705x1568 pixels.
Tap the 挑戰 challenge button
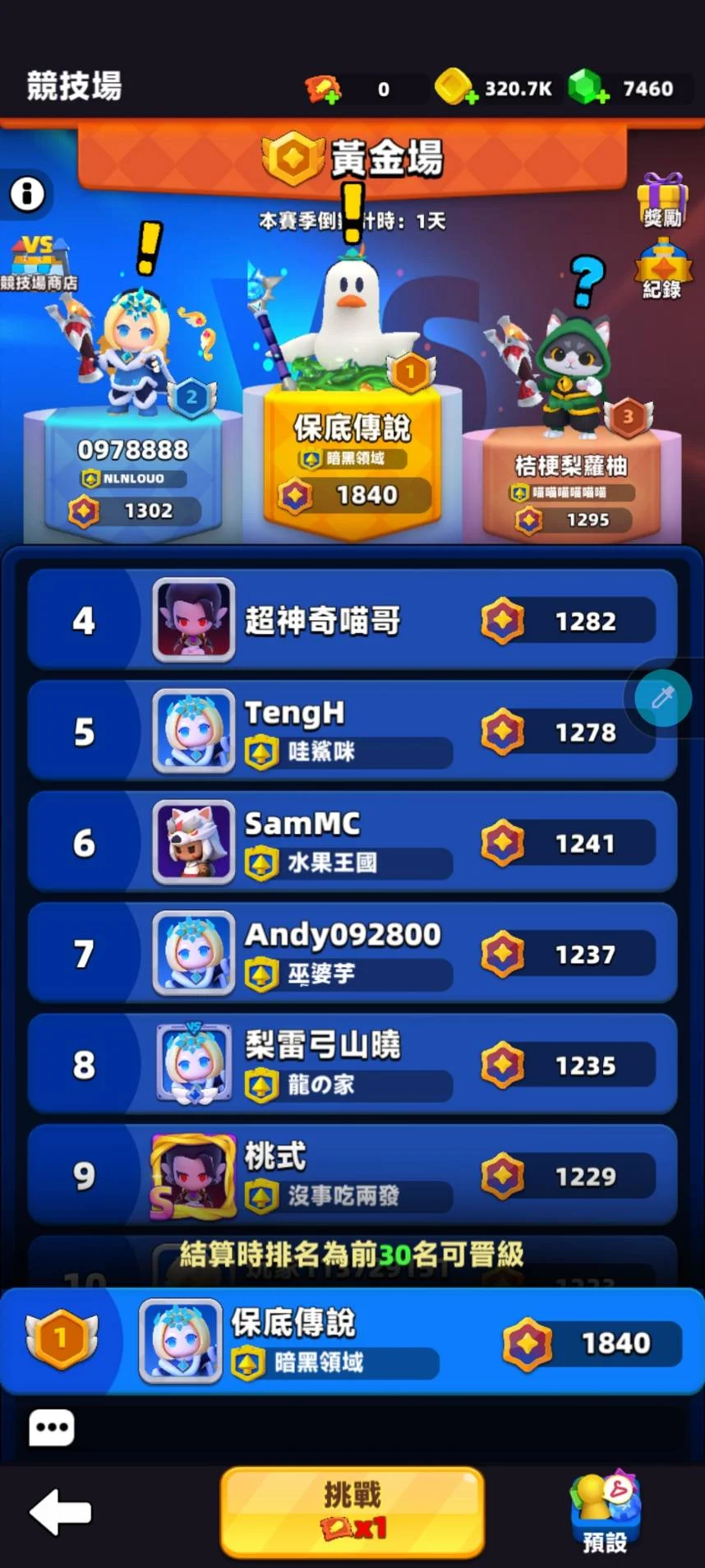[352, 1511]
